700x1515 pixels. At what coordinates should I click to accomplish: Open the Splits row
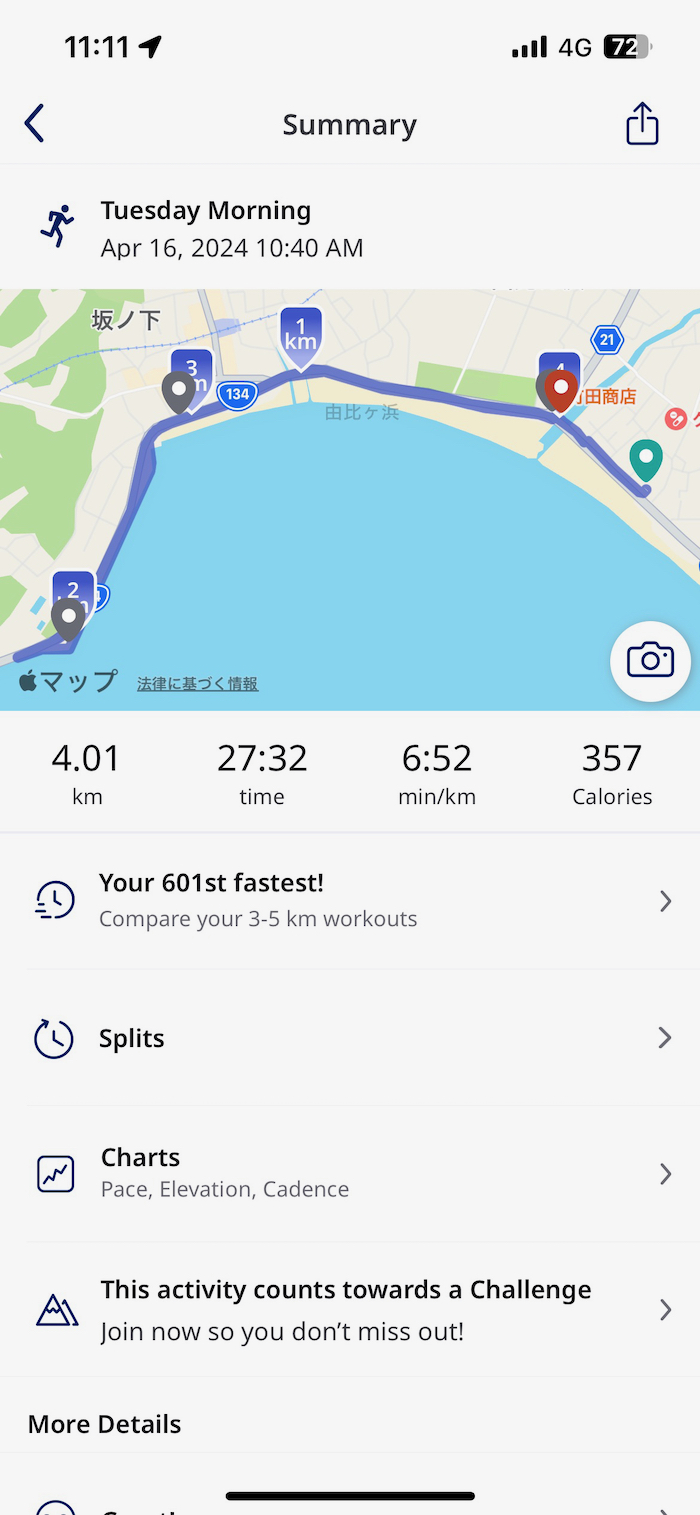[x=350, y=1038]
